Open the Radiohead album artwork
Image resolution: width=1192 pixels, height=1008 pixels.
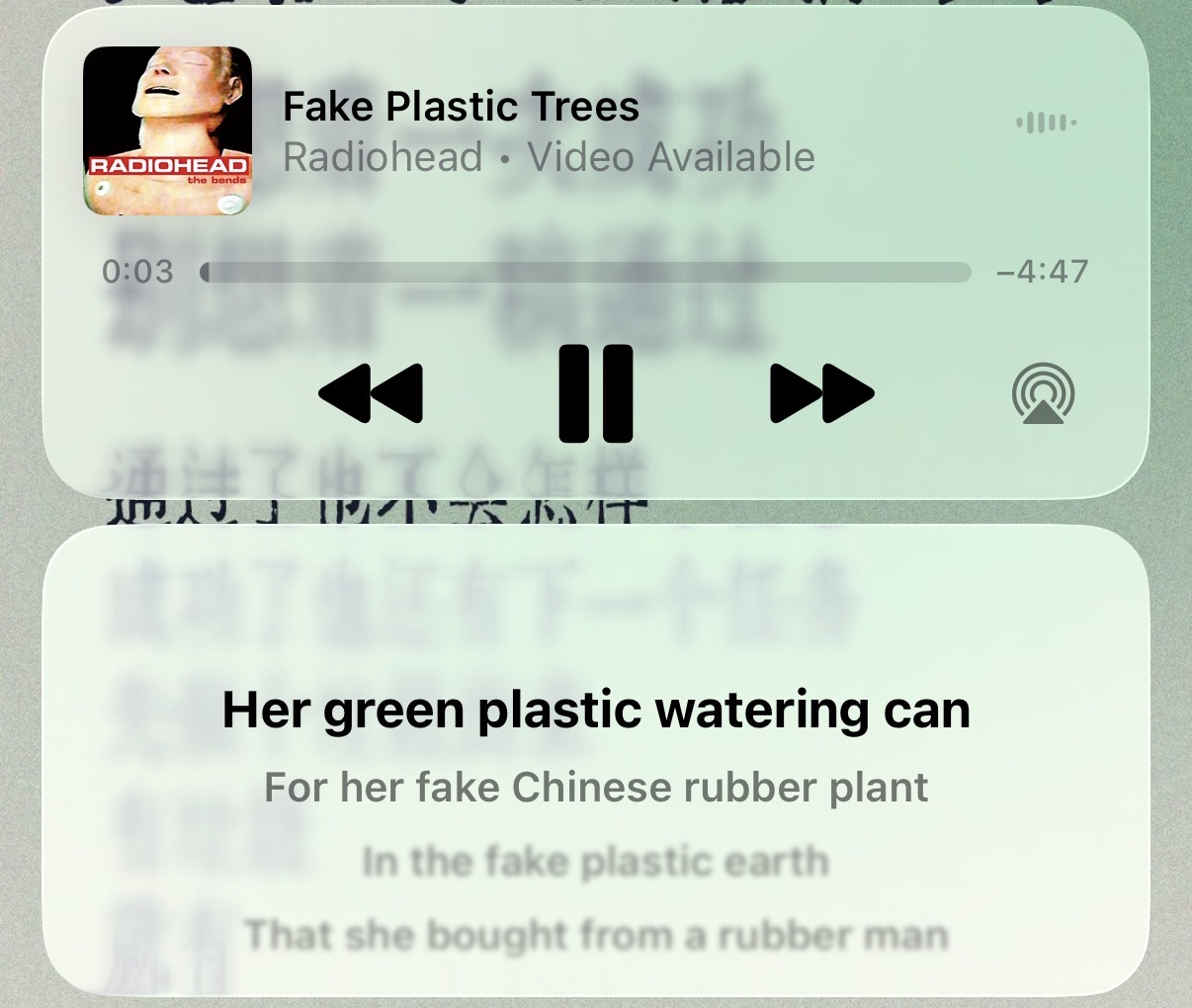tap(167, 130)
